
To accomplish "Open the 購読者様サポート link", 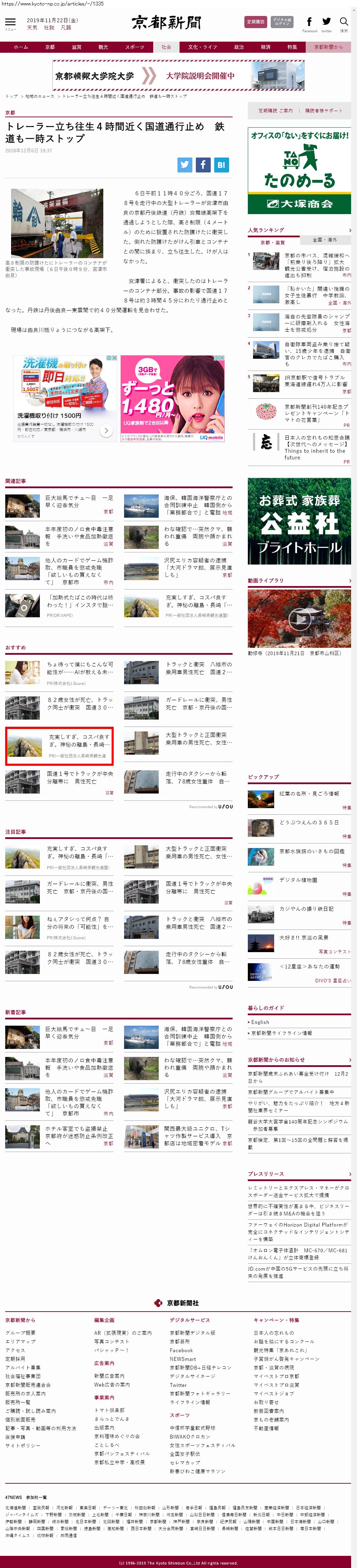I will click(323, 111).
